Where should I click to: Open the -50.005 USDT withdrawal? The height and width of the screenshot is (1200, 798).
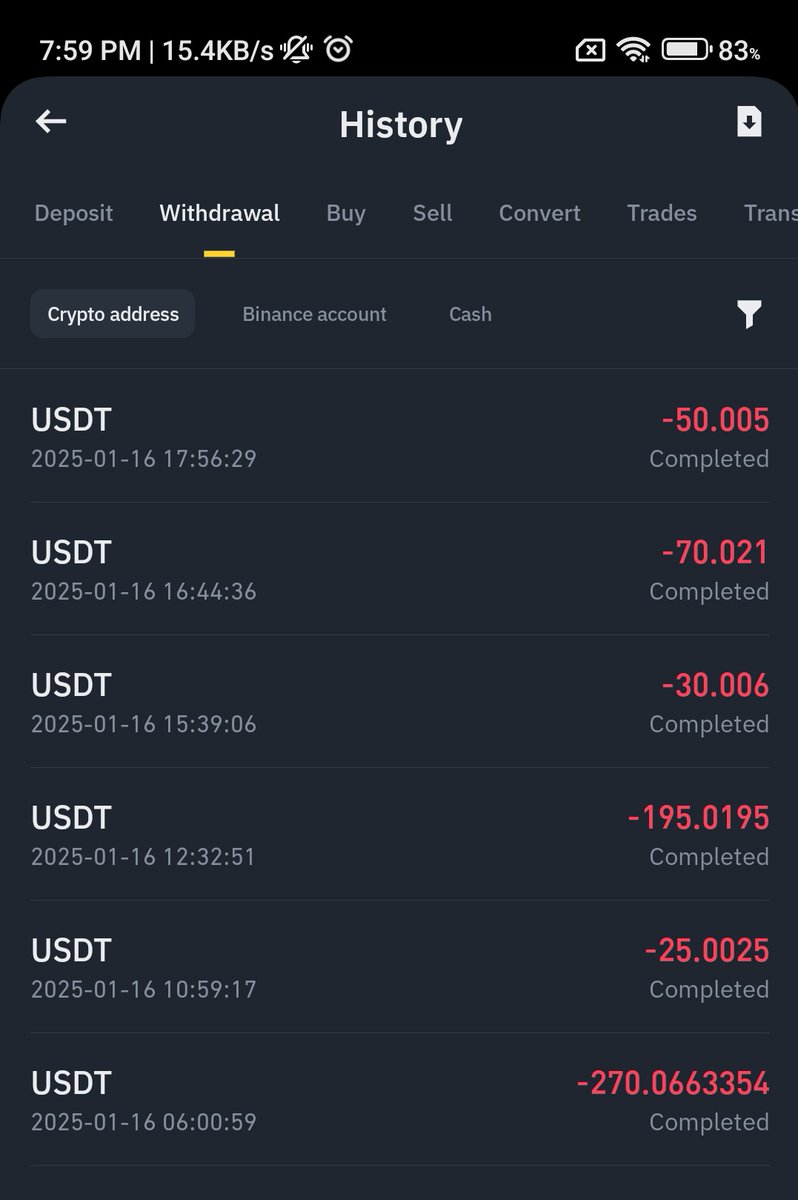point(400,438)
